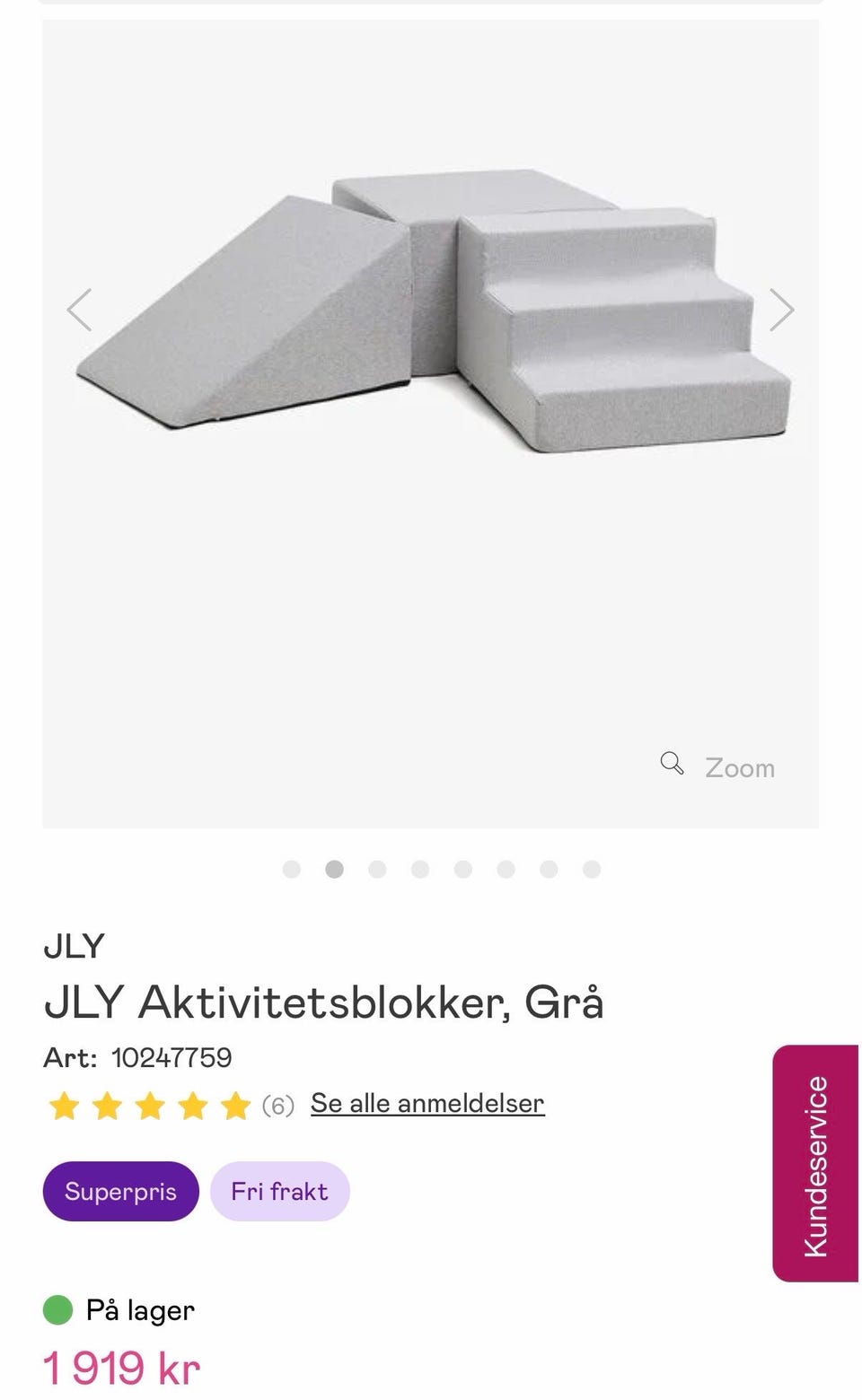Select the second carousel pagination dot

[335, 869]
